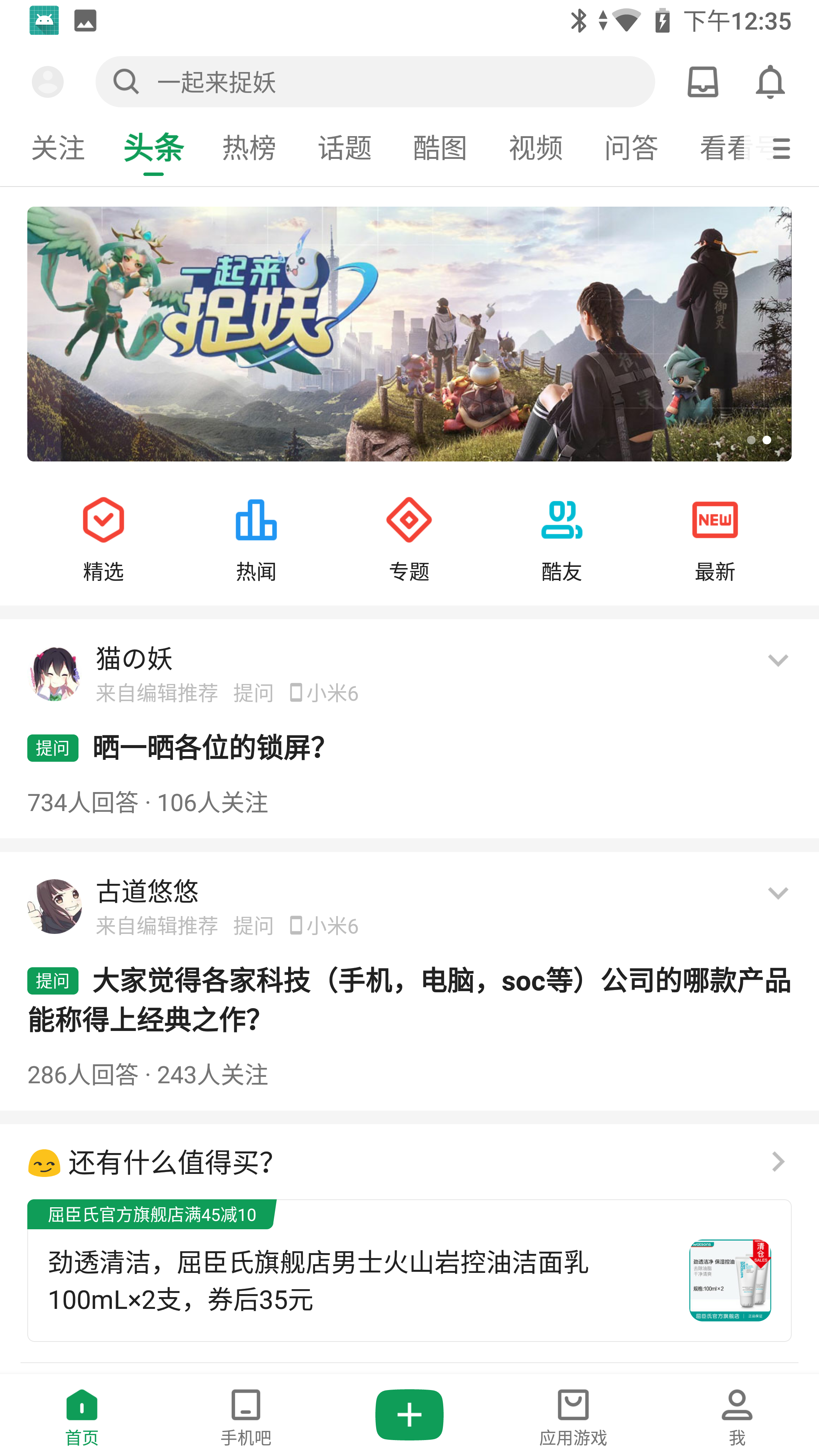Open the inbox tray icon
The width and height of the screenshot is (819, 1456).
pyautogui.click(x=703, y=82)
